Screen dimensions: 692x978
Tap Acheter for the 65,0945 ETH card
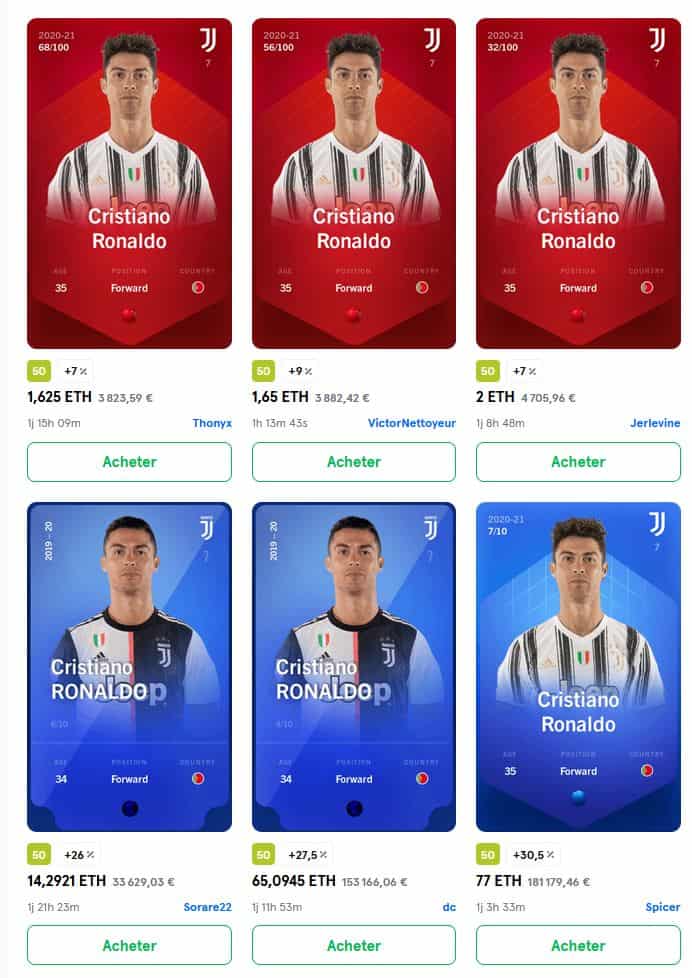pos(354,945)
